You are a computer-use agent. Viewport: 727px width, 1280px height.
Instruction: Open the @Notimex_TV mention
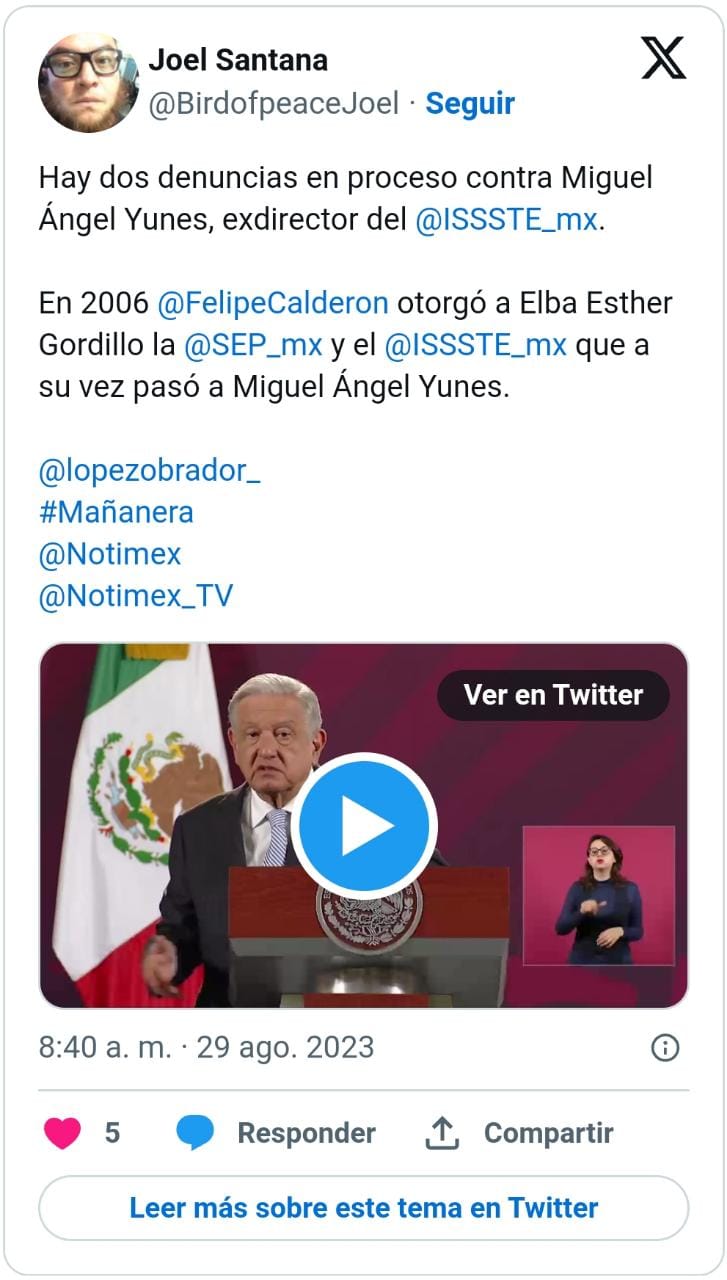pos(136,597)
